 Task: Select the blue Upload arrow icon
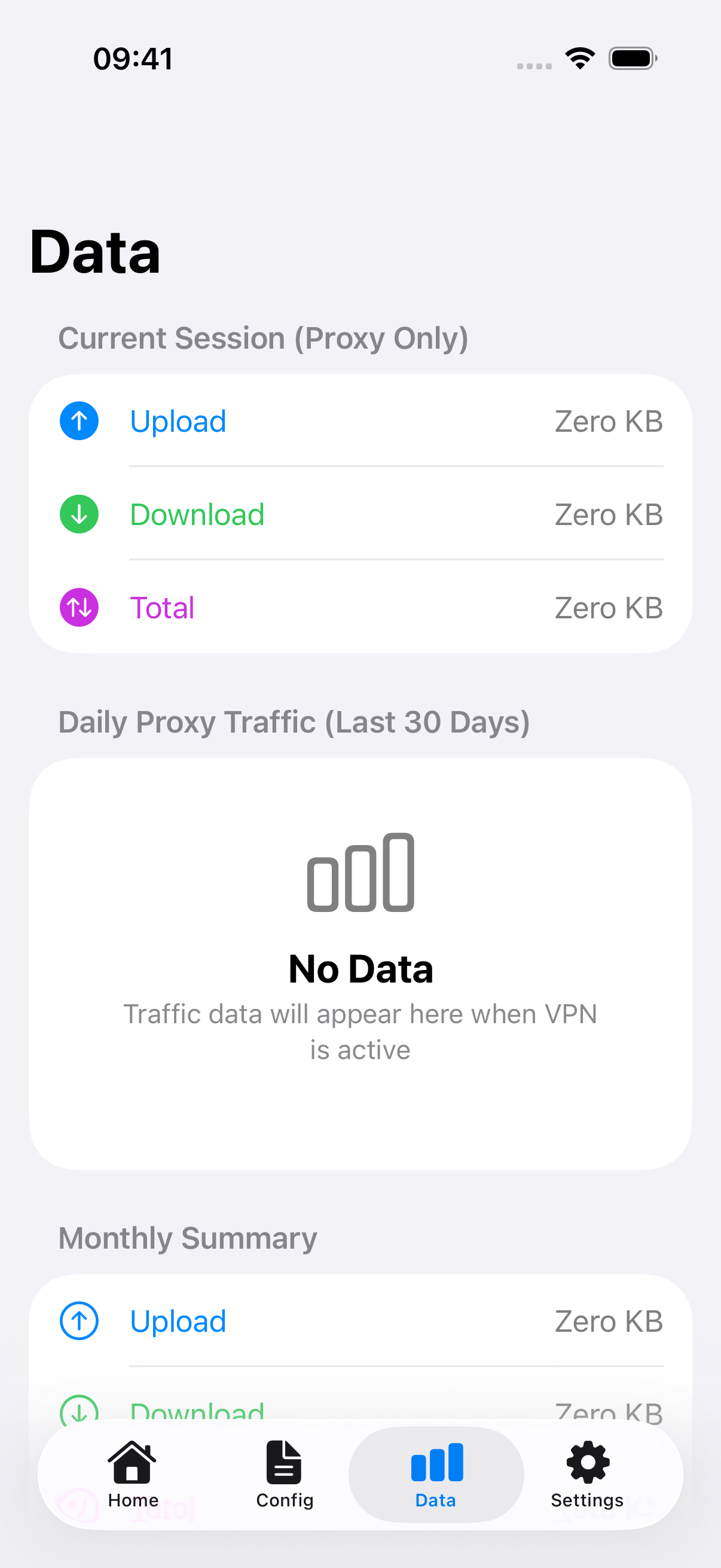[x=78, y=420]
